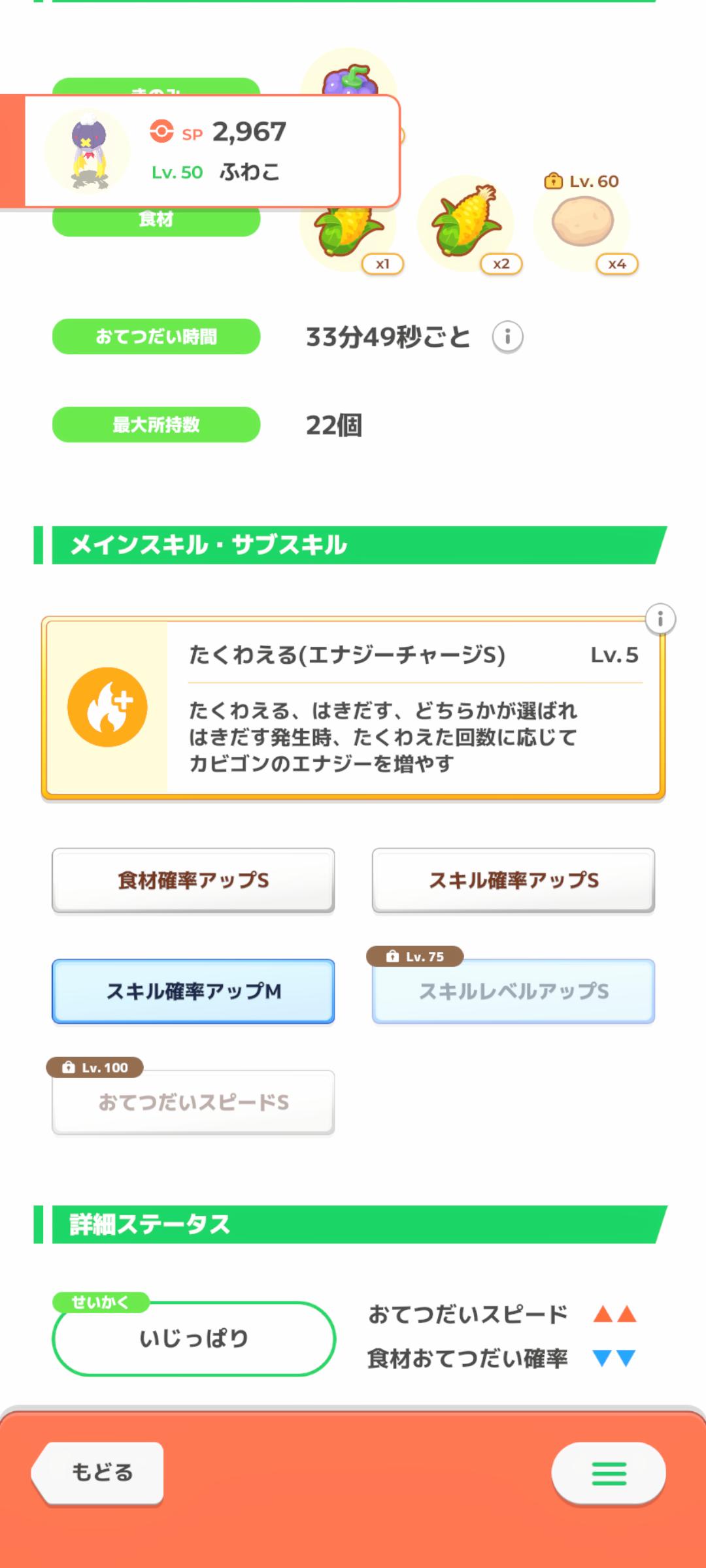
Task: Open info icon beside おてつだい時間
Action: tap(507, 337)
